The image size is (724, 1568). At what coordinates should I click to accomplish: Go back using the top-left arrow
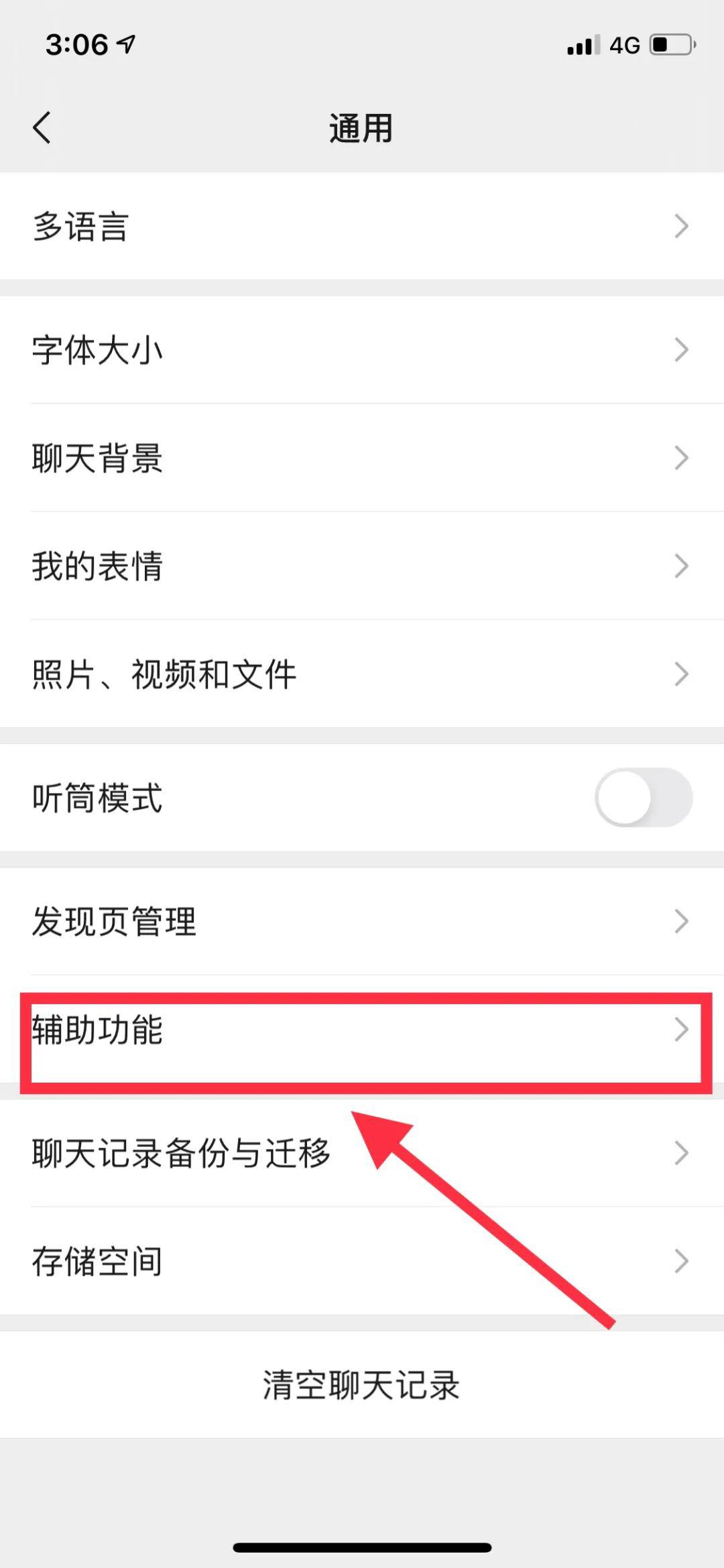(x=42, y=127)
